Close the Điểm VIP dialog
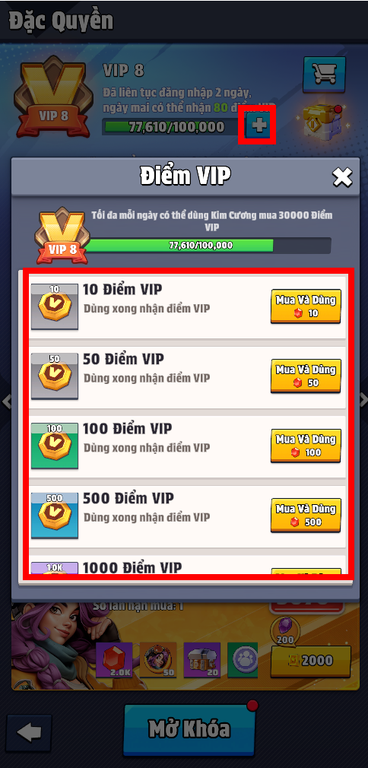This screenshot has height=768, width=368. 342,177
